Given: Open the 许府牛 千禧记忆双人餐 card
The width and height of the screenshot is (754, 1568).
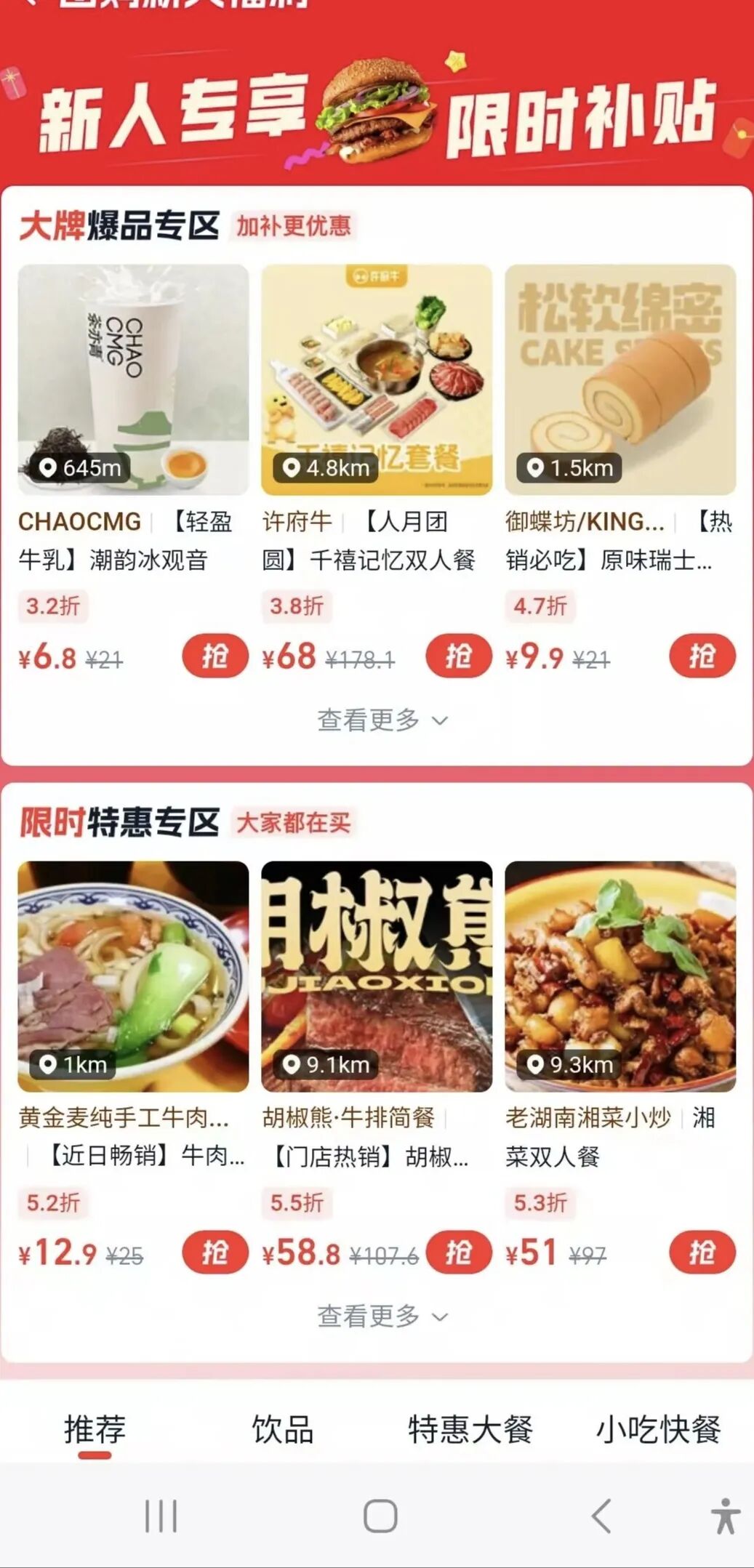Looking at the screenshot, I should point(377,379).
